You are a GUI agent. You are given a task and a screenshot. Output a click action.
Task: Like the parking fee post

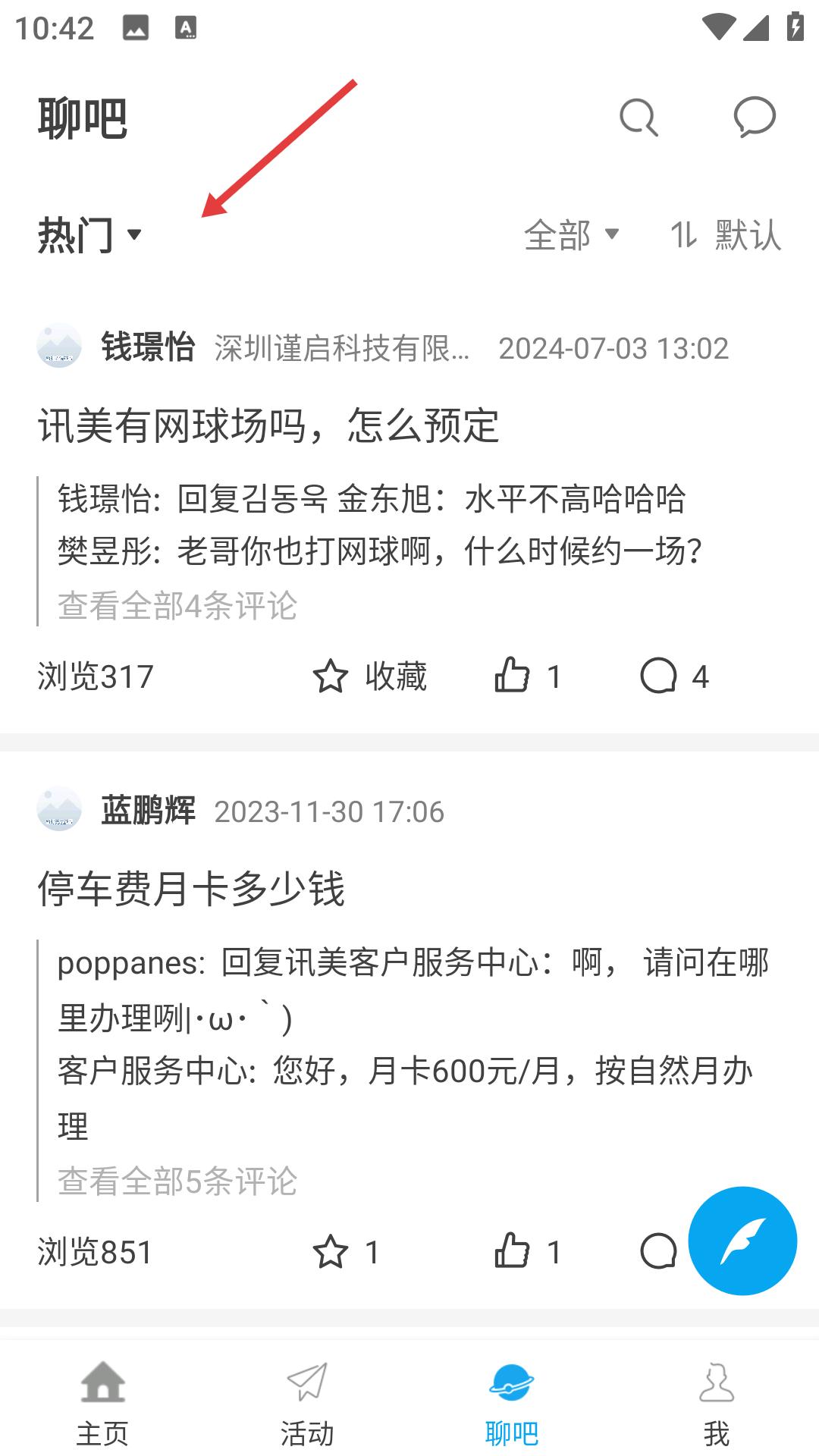(x=528, y=1251)
